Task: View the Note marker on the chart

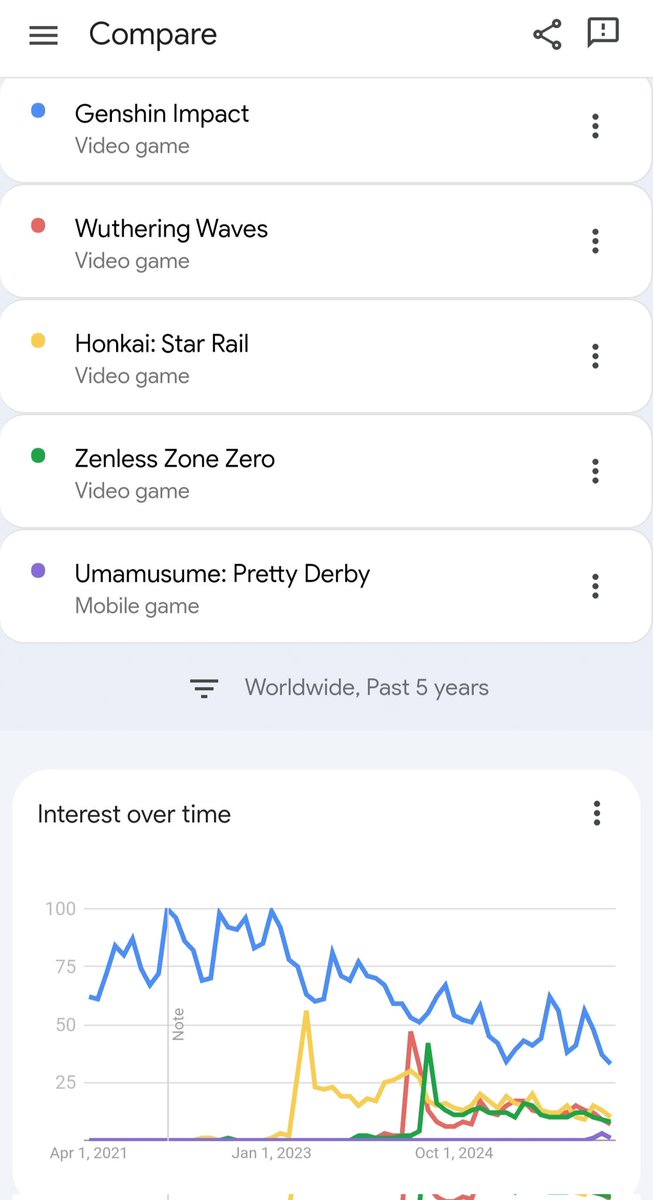Action: point(178,1024)
